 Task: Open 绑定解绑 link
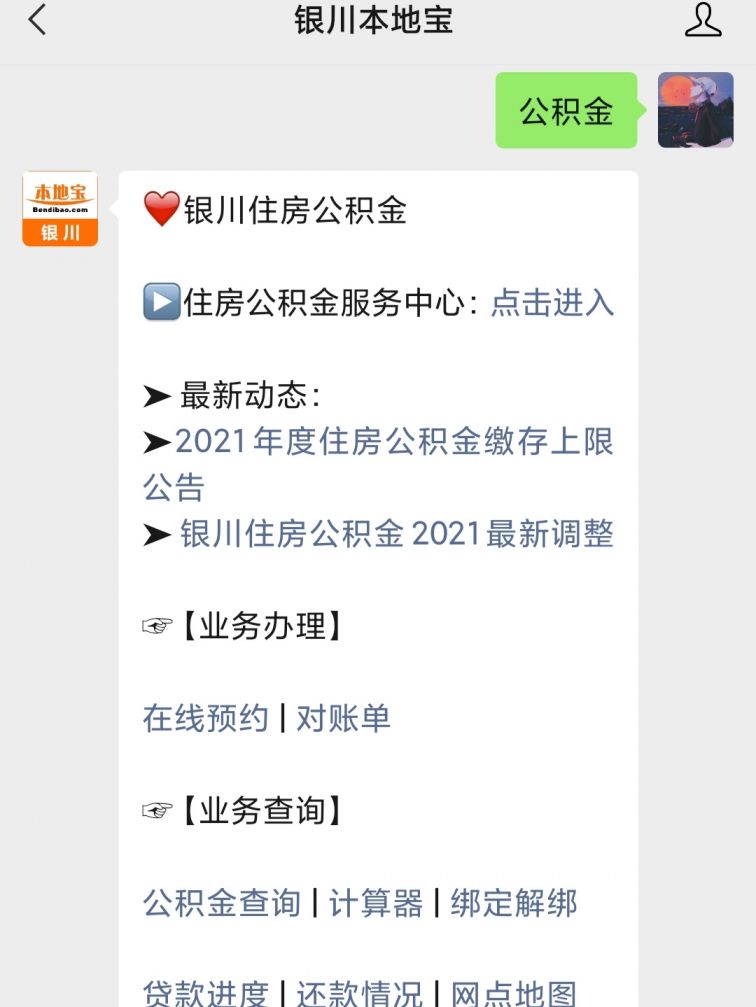click(x=513, y=903)
